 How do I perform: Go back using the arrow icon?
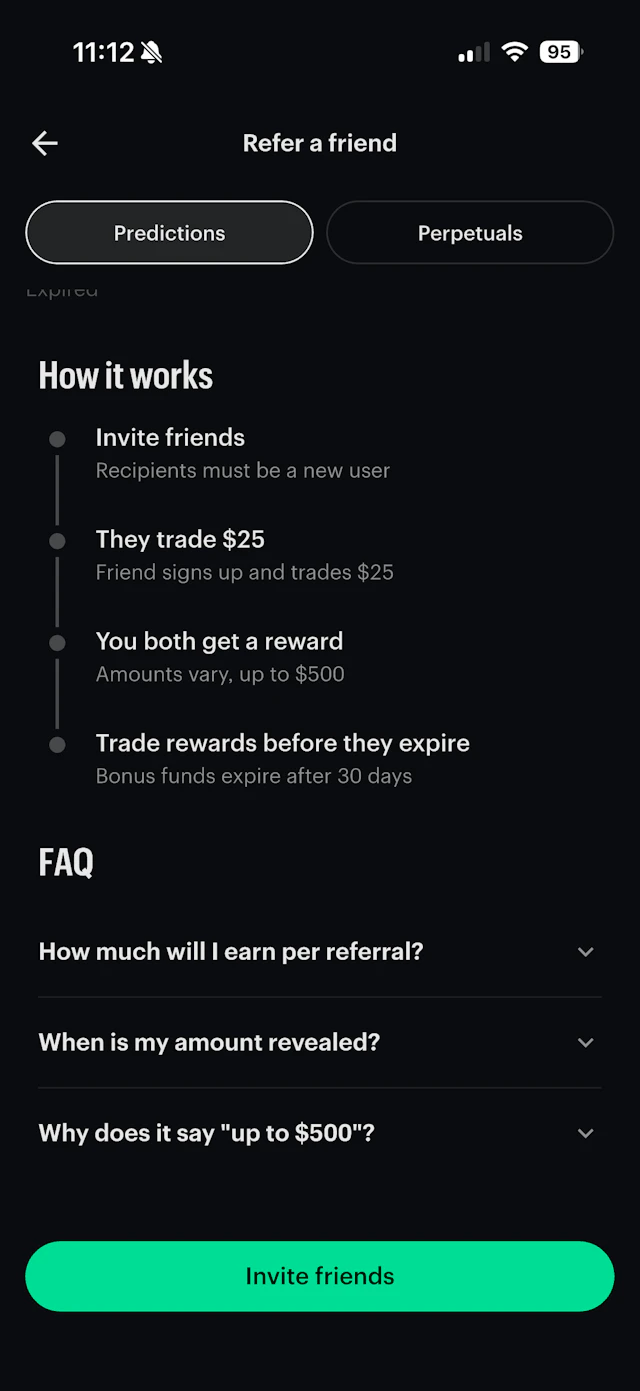[45, 143]
